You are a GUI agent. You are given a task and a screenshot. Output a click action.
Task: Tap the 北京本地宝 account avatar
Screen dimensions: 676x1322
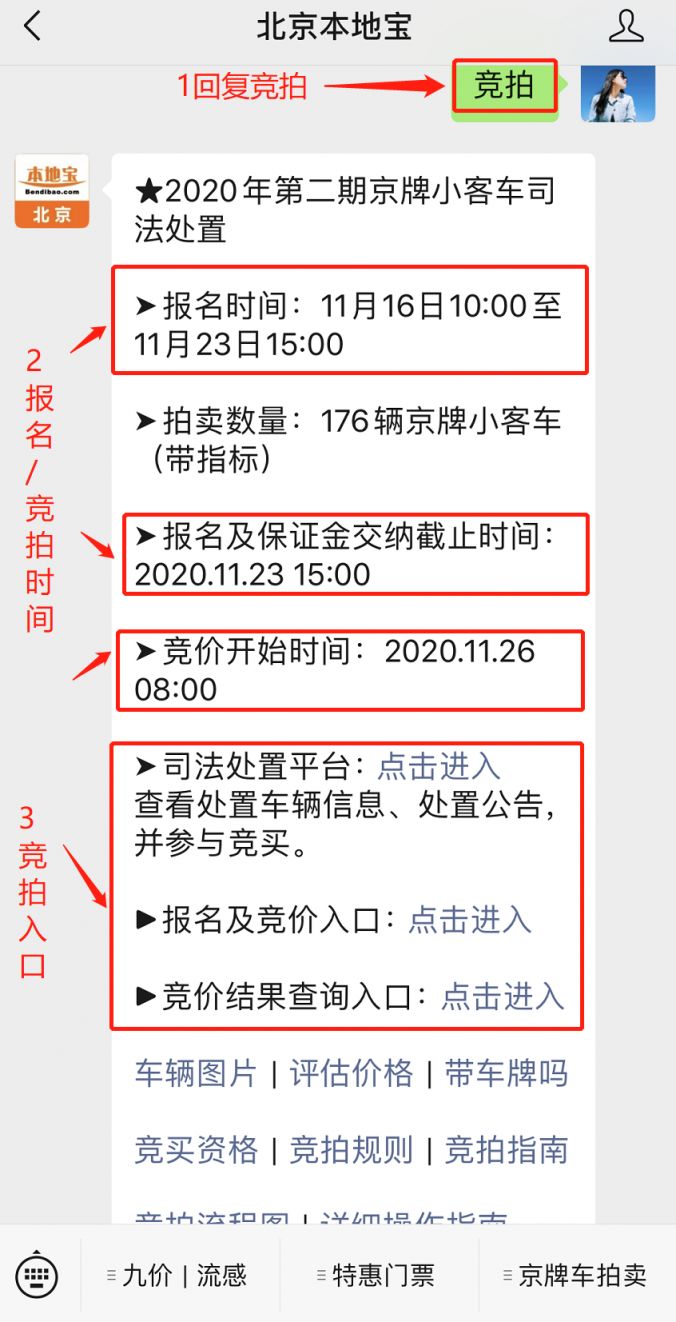click(x=52, y=191)
